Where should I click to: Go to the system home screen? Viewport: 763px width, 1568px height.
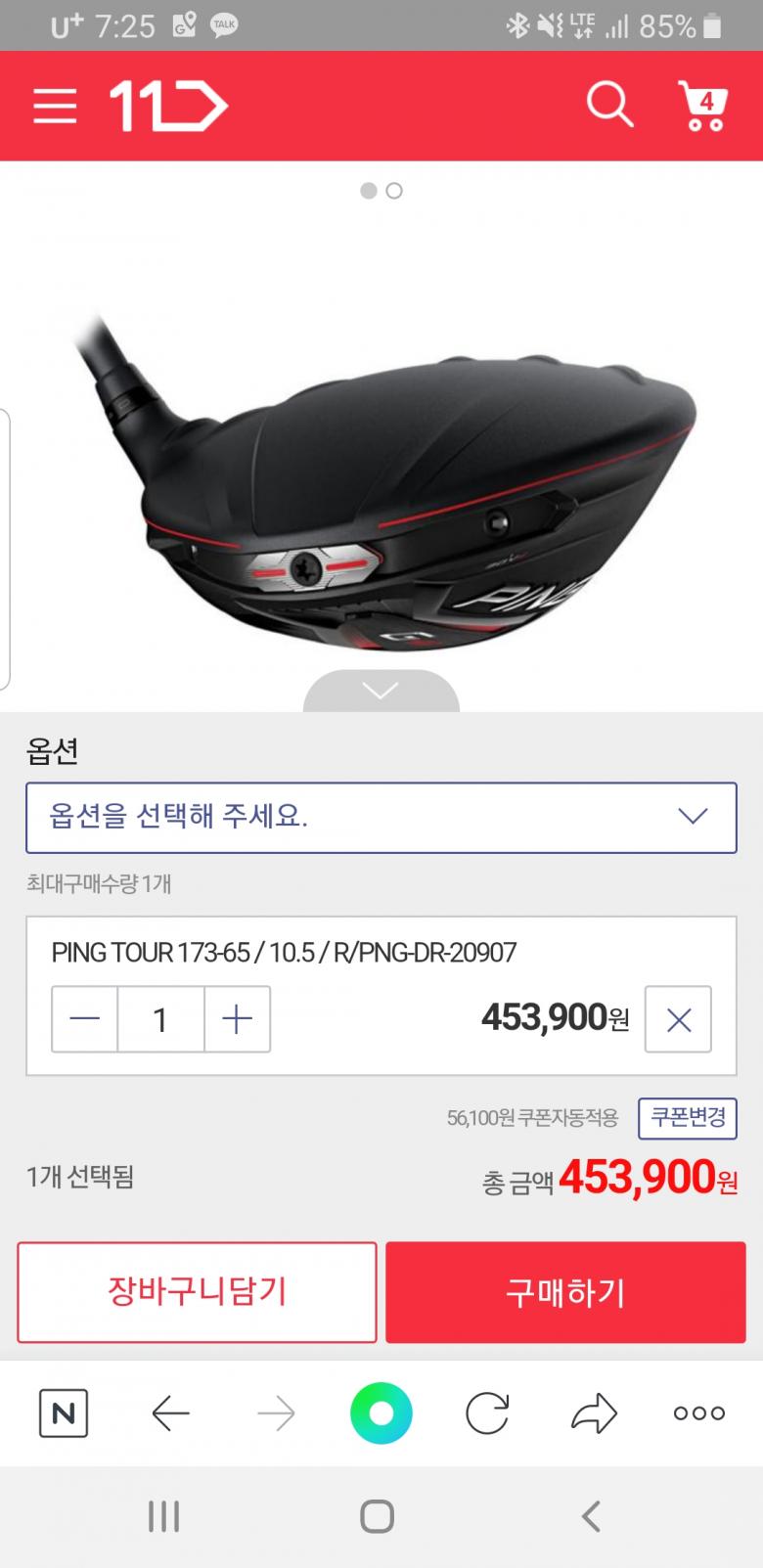[378, 1517]
